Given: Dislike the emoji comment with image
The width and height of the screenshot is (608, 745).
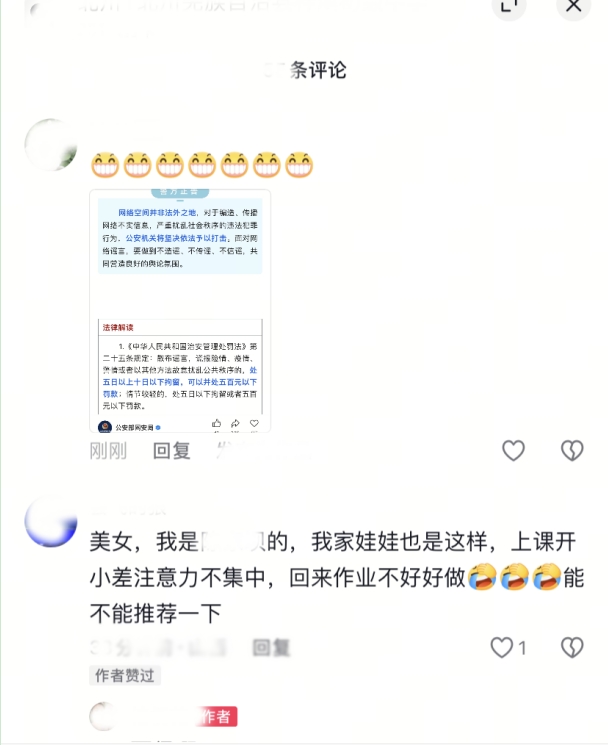Looking at the screenshot, I should pyautogui.click(x=571, y=451).
